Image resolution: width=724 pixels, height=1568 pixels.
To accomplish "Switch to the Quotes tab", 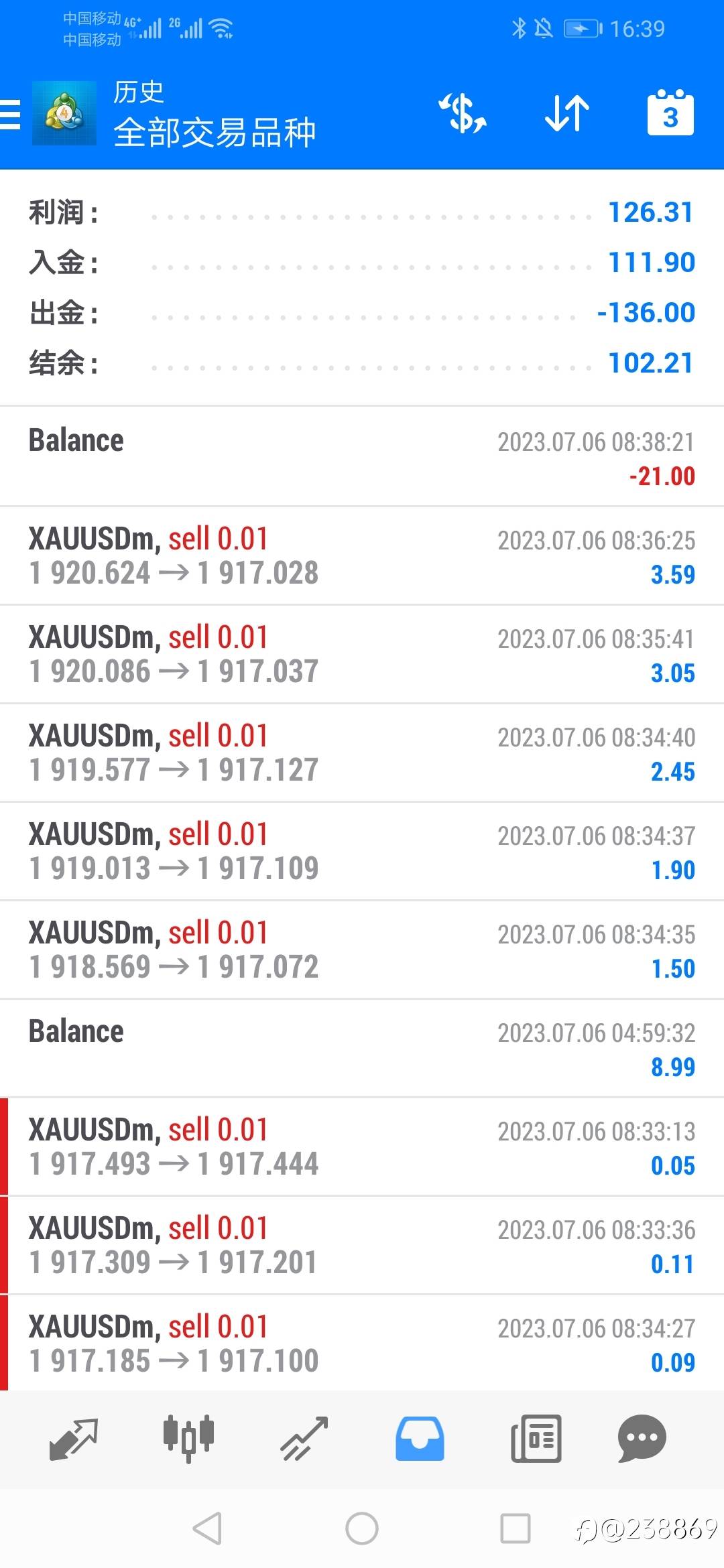I will 74,1439.
